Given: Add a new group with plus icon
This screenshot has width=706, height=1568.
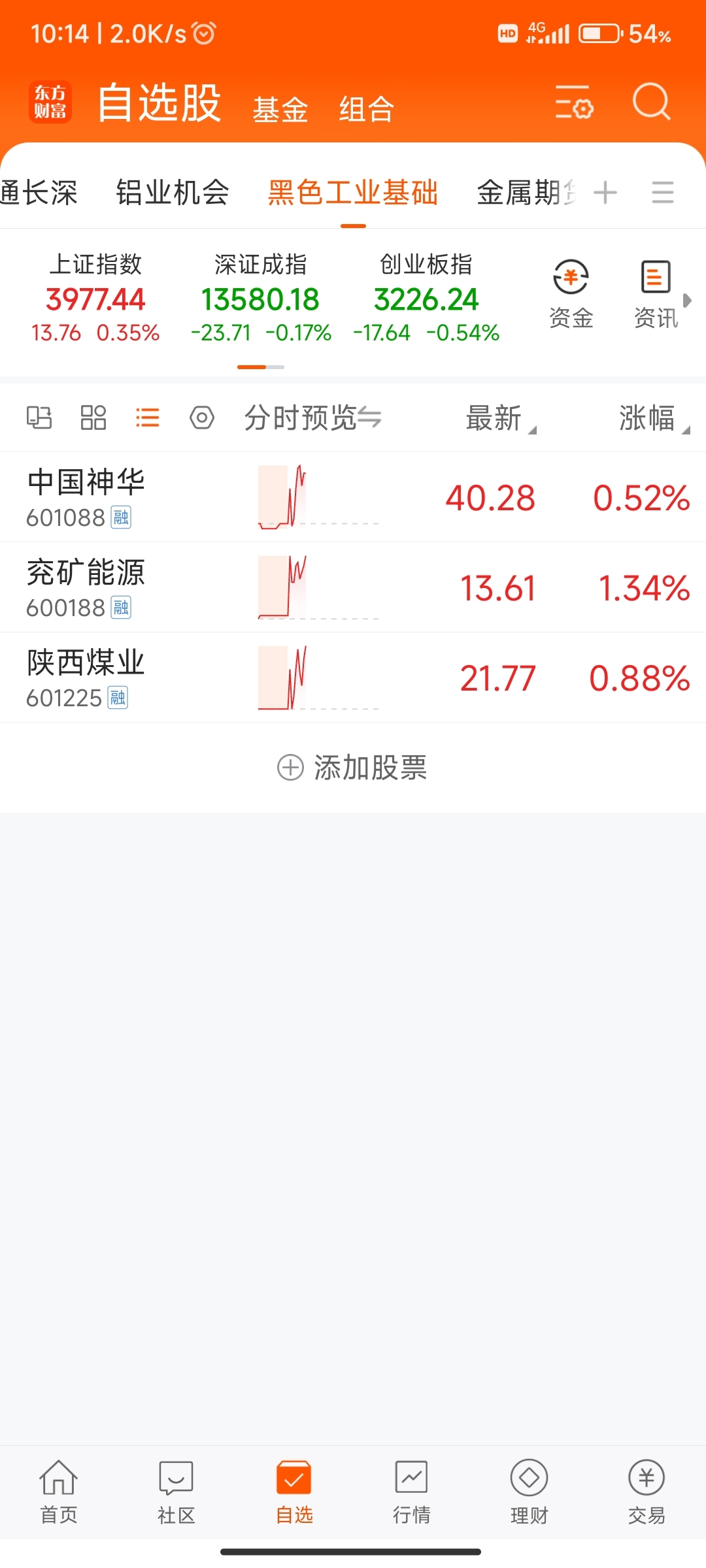Looking at the screenshot, I should click(x=605, y=193).
